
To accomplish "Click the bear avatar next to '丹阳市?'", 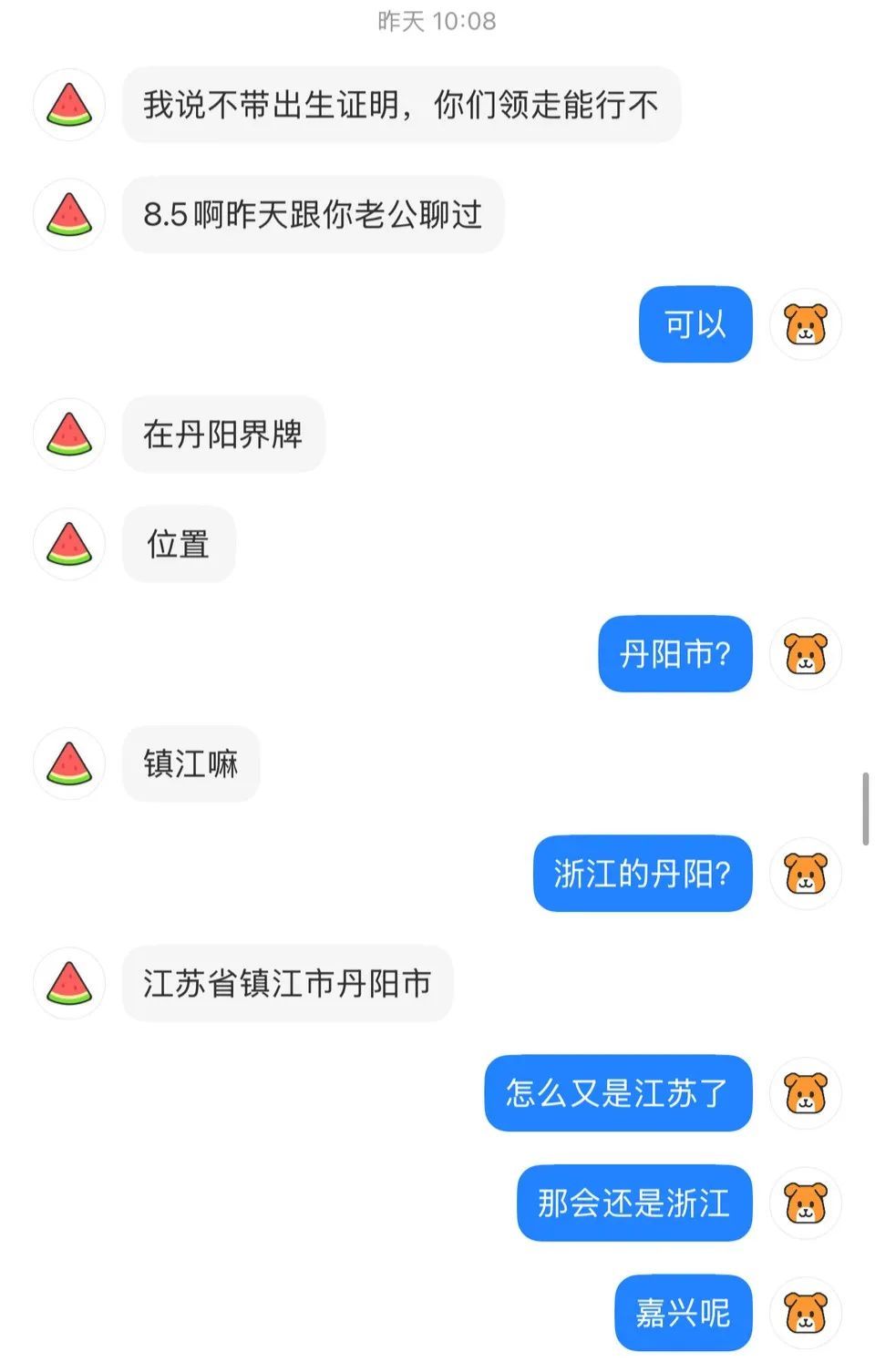I will click(x=806, y=655).
